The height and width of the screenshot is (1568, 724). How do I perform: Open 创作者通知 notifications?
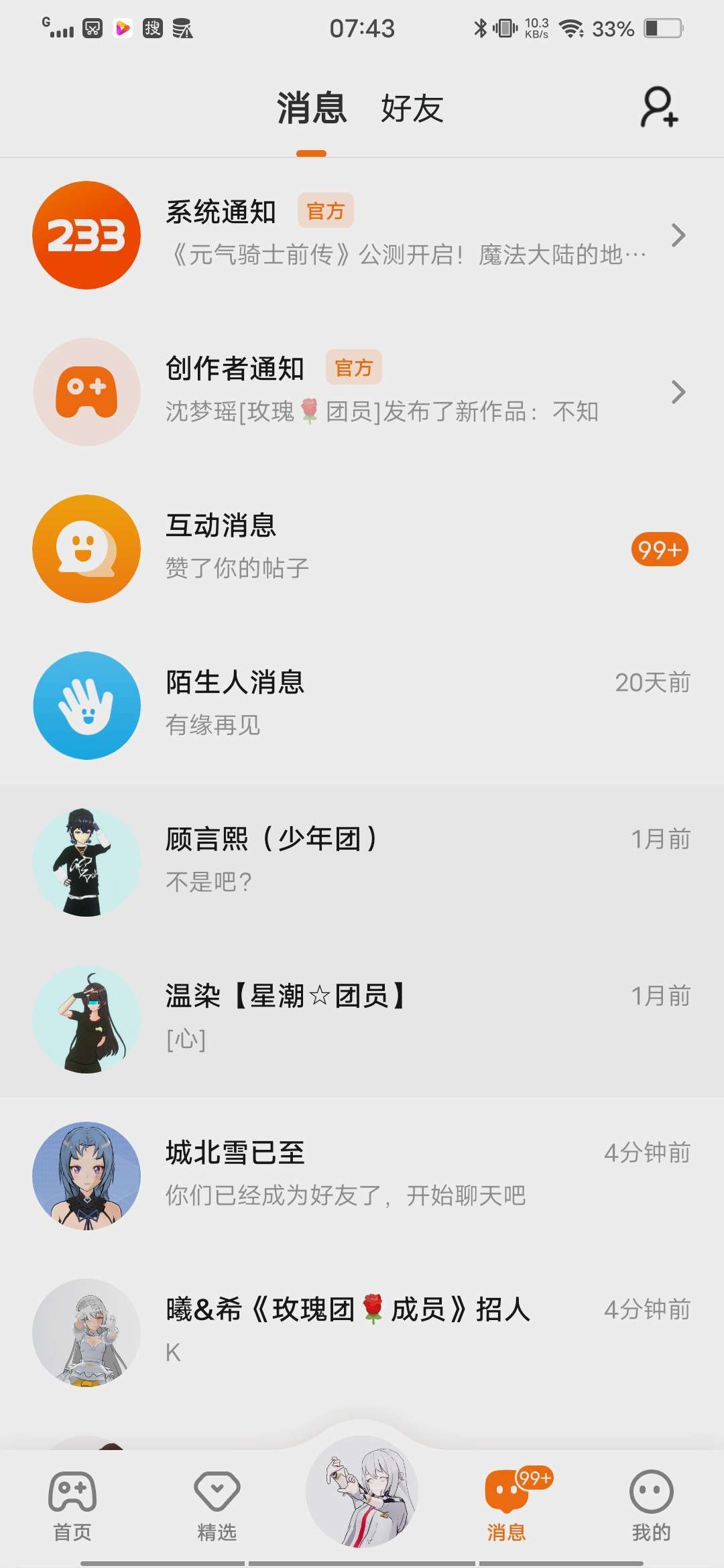pyautogui.click(x=362, y=392)
